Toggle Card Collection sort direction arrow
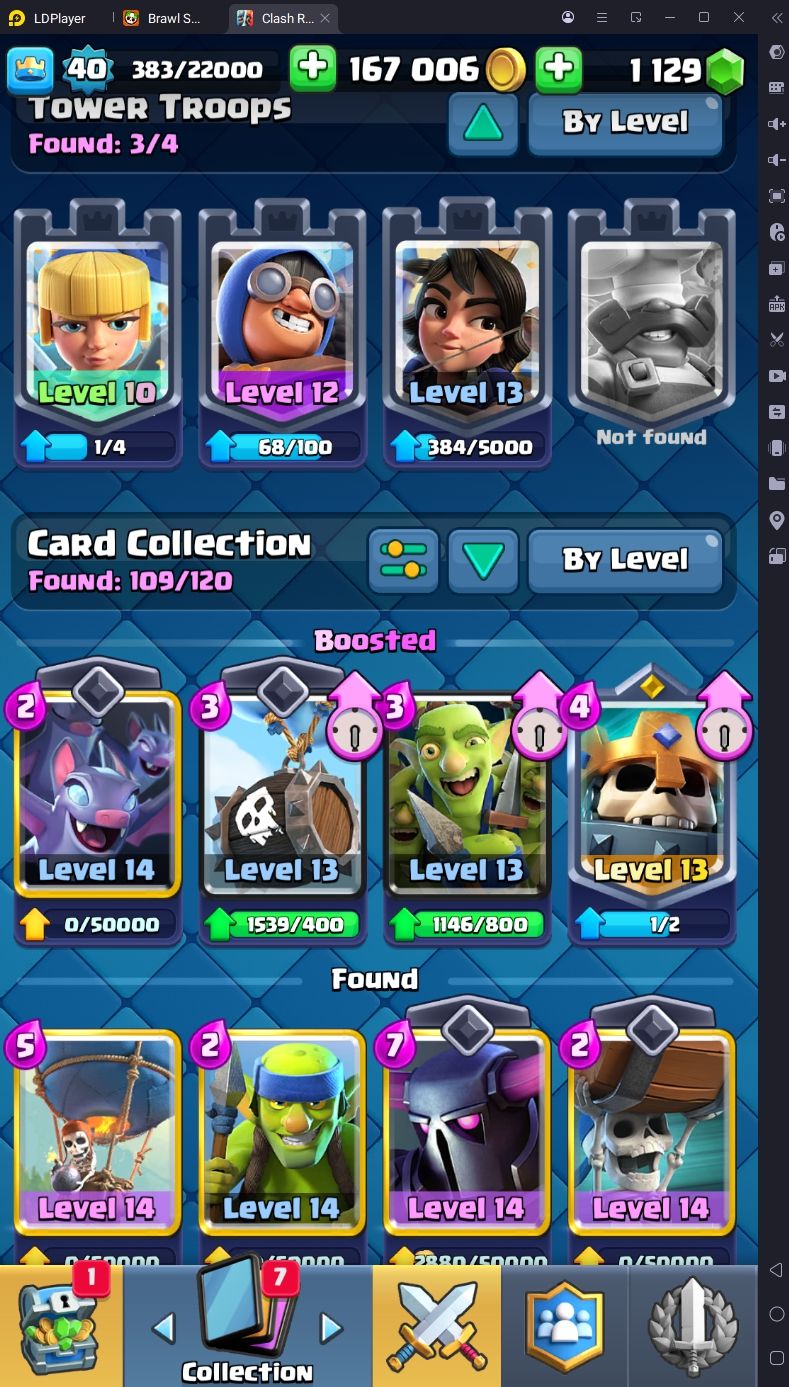 483,561
